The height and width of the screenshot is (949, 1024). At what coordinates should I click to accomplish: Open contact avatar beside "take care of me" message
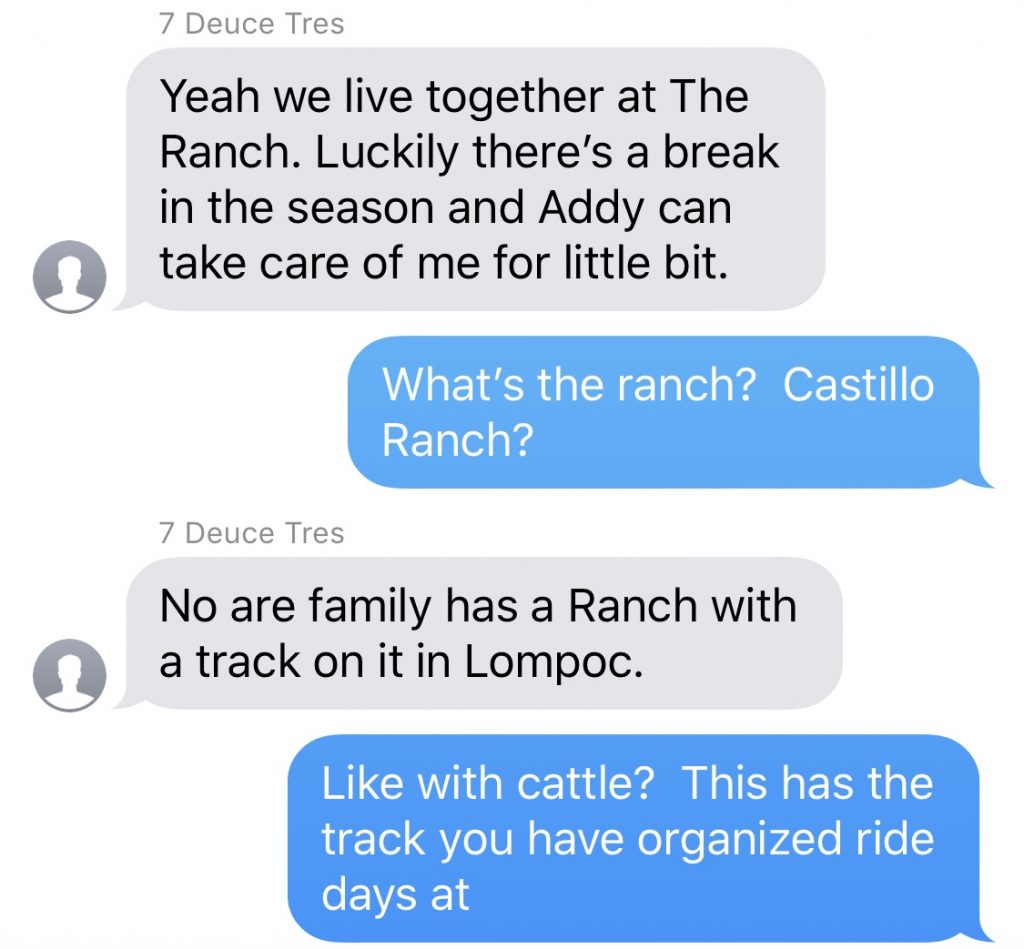[x=69, y=276]
